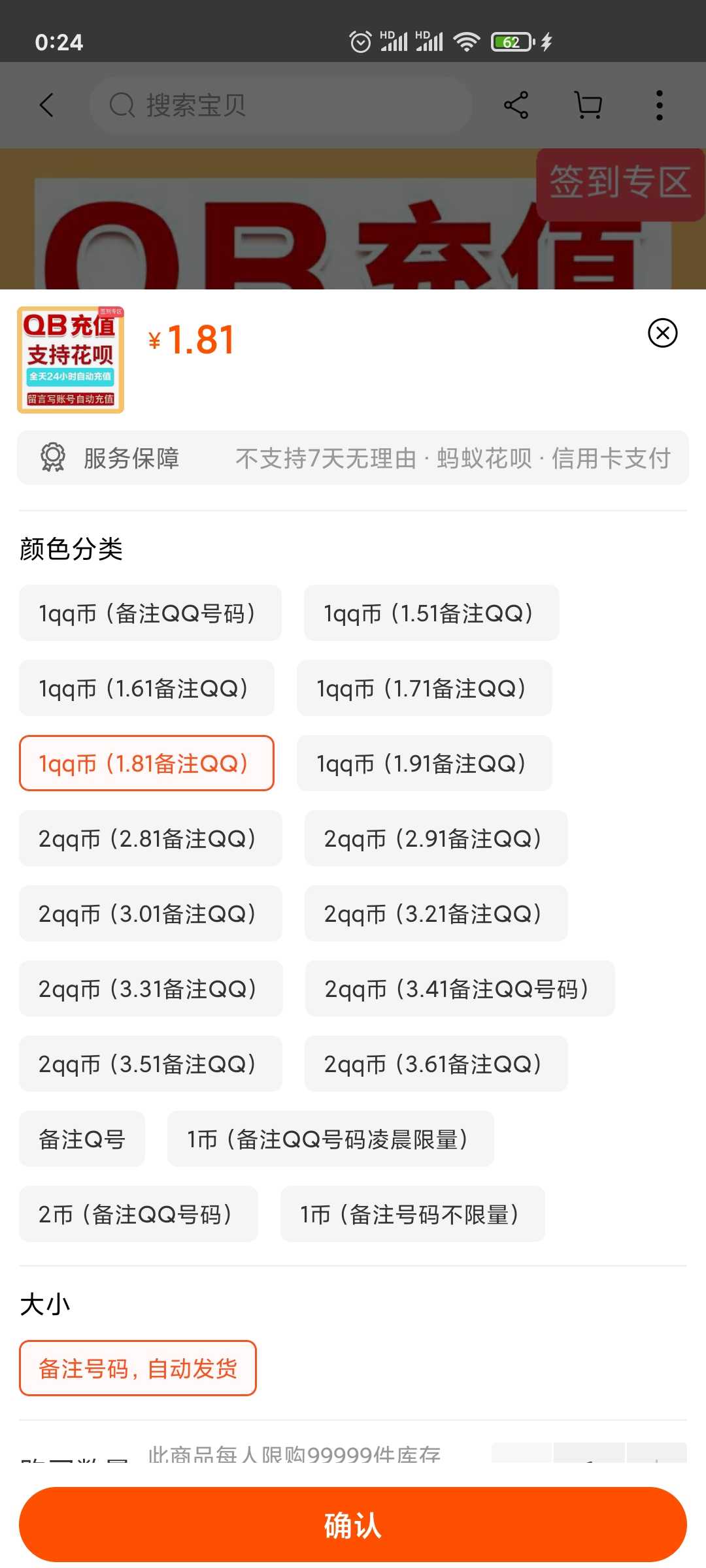Select 1币（备注QQ号码凌晨限量）
The width and height of the screenshot is (706, 1568).
coord(330,1139)
